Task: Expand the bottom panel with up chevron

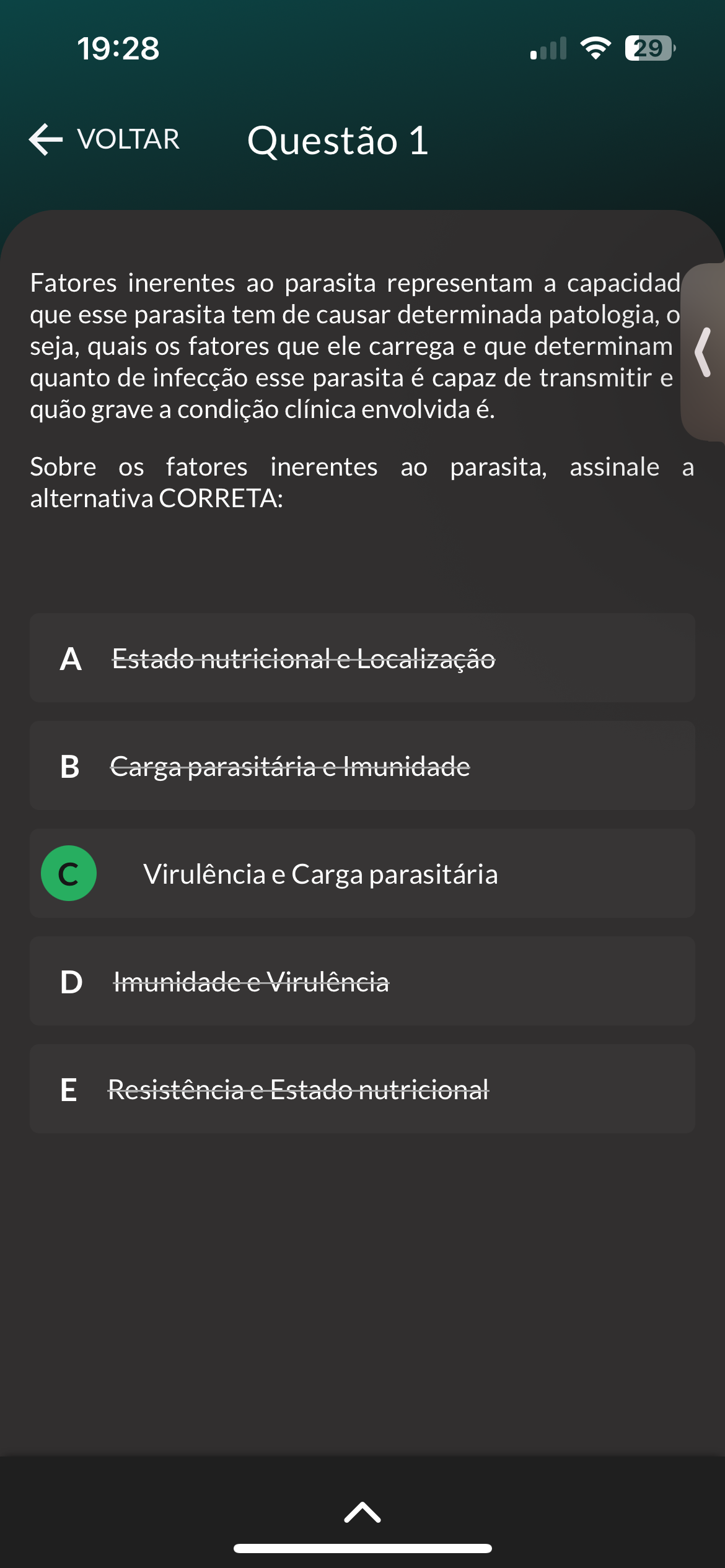Action: 362,1512
